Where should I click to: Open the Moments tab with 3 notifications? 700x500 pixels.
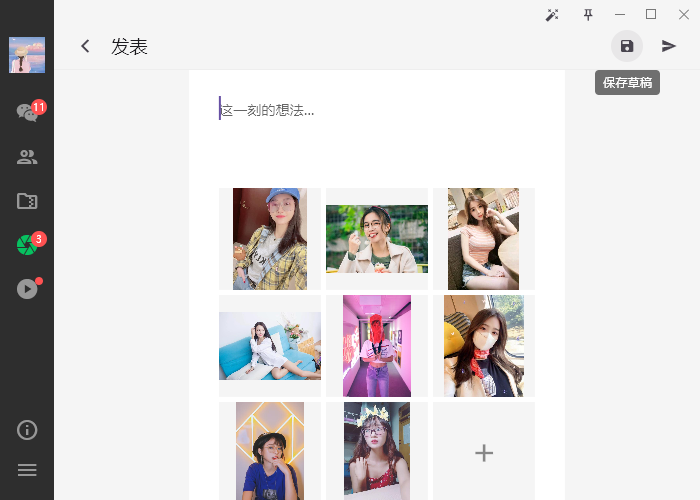[27, 245]
